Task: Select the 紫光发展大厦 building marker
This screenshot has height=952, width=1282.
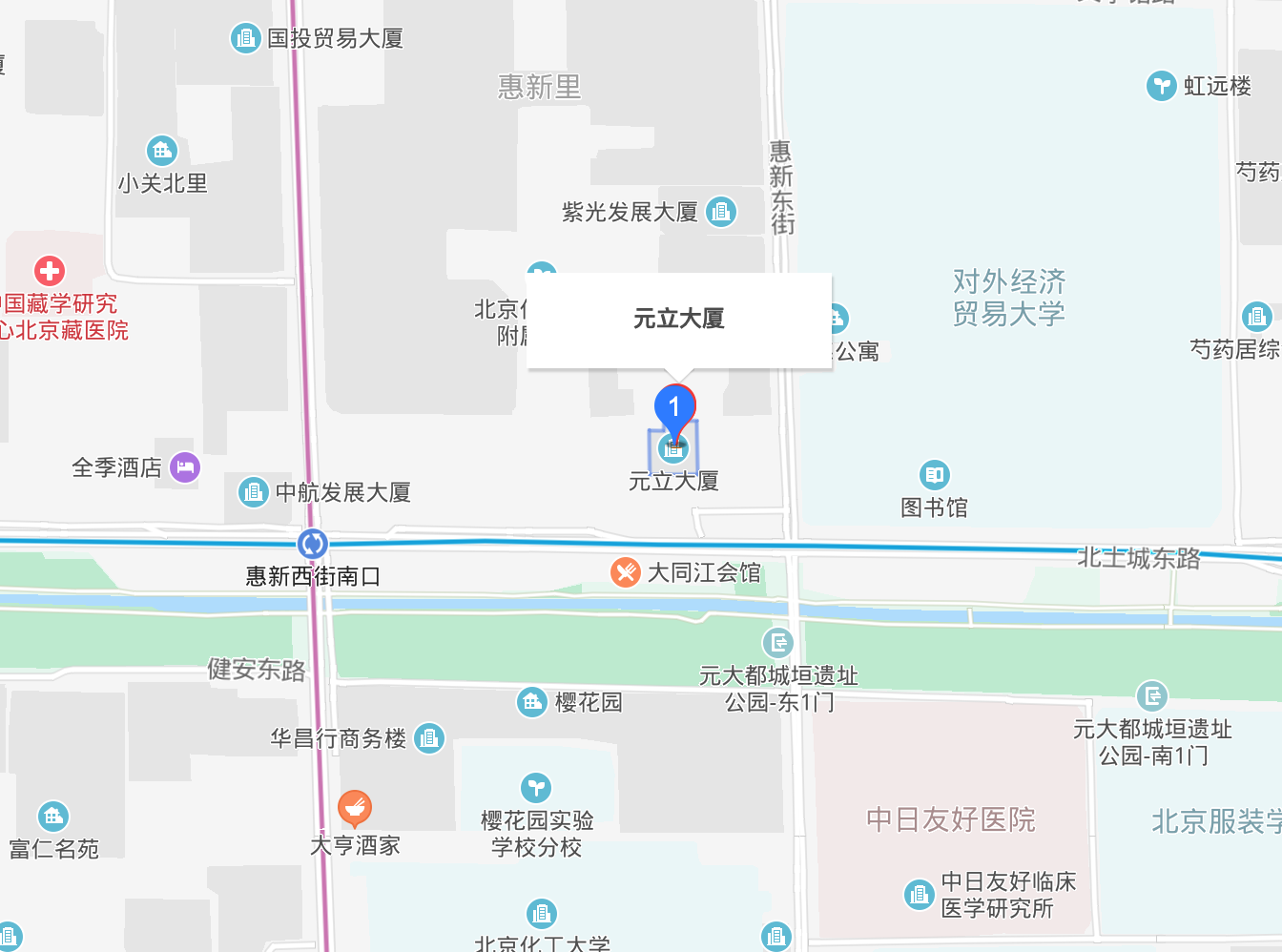Action: (x=721, y=212)
